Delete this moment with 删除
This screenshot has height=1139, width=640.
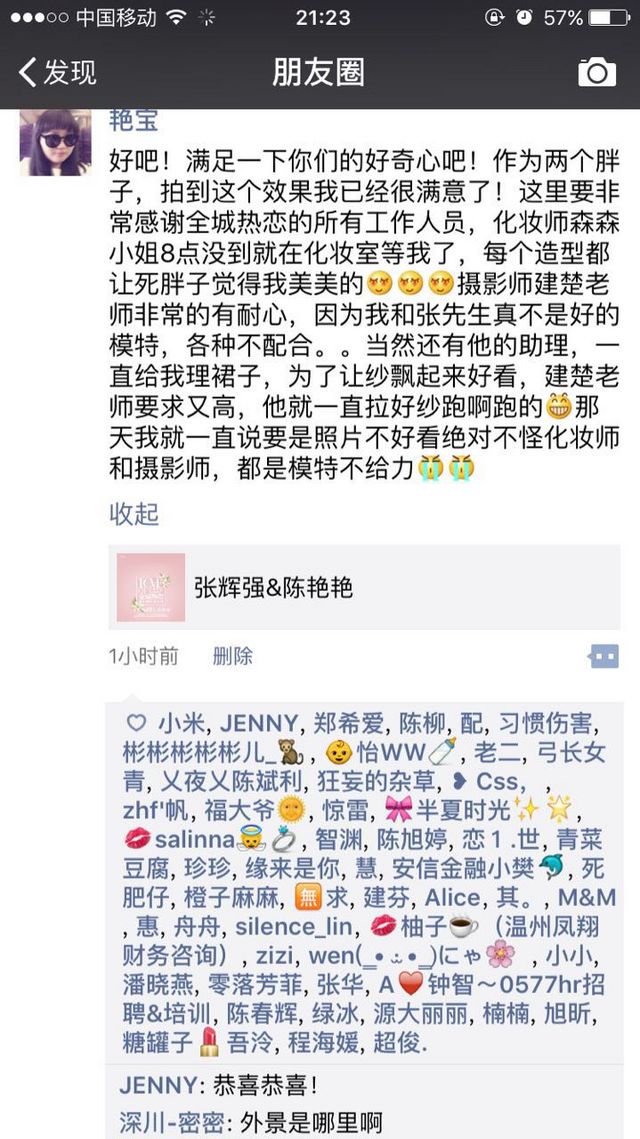232,656
